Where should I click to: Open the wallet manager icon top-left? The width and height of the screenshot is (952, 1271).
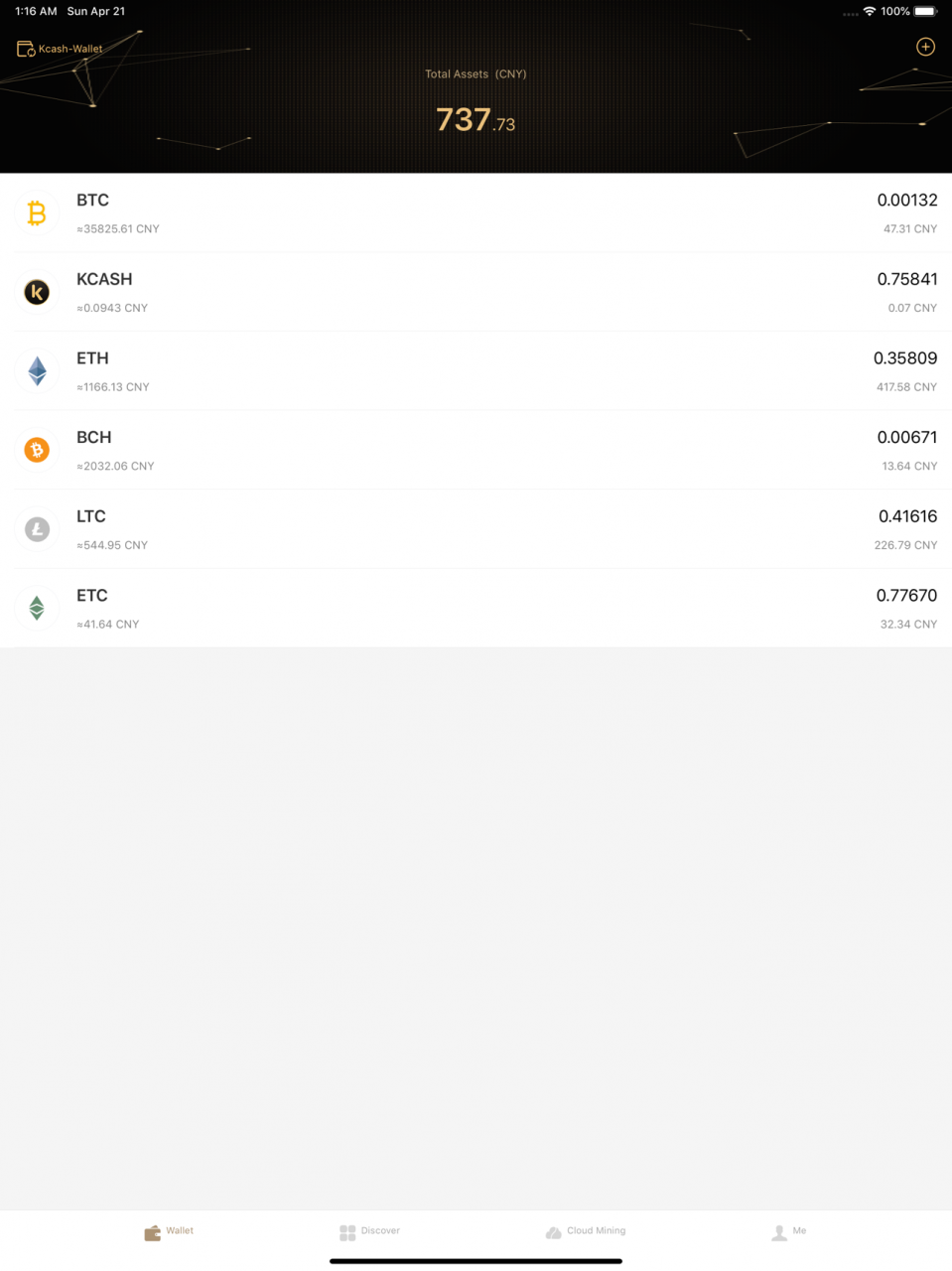[x=24, y=47]
